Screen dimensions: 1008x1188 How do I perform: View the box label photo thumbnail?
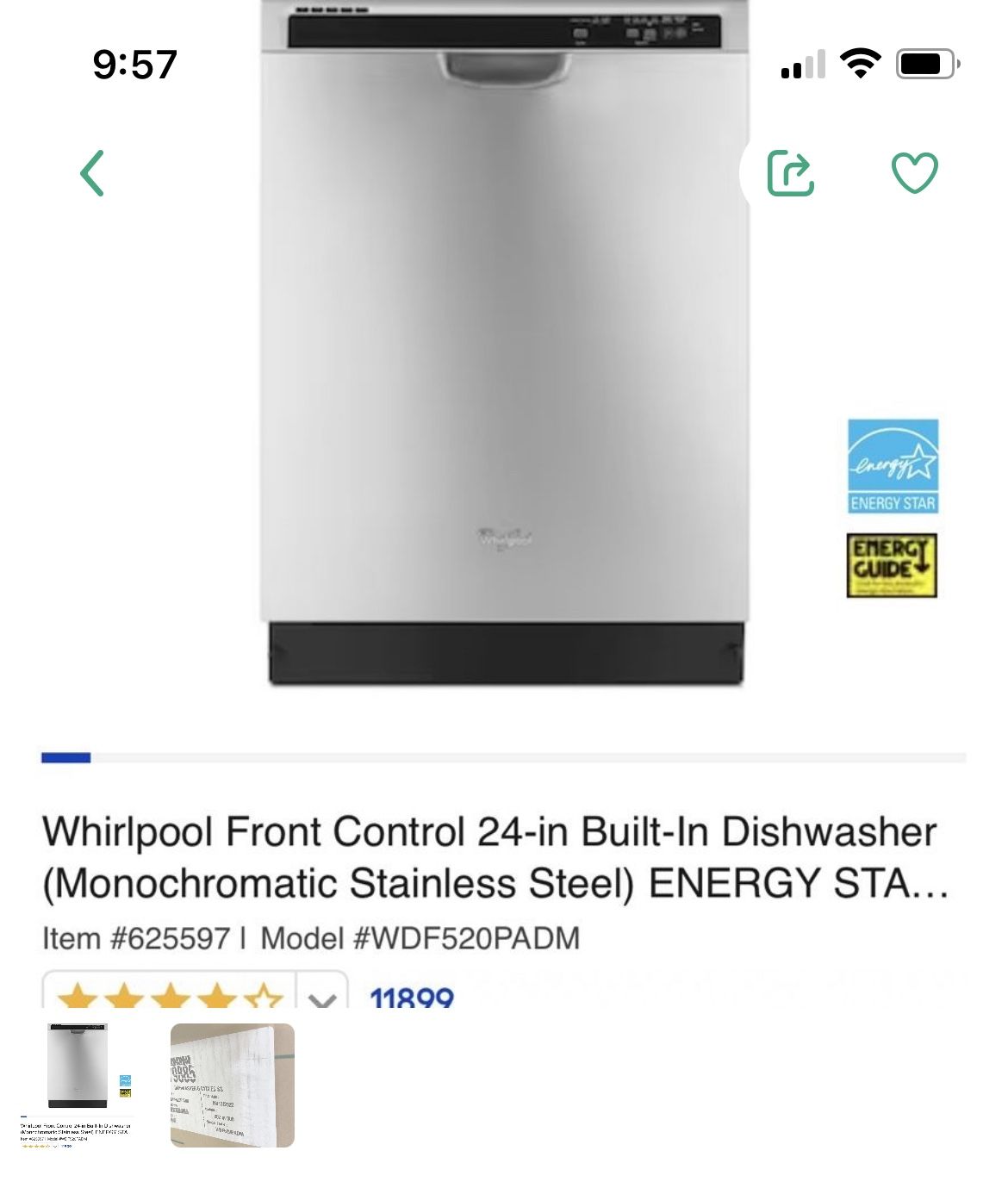coord(233,1085)
